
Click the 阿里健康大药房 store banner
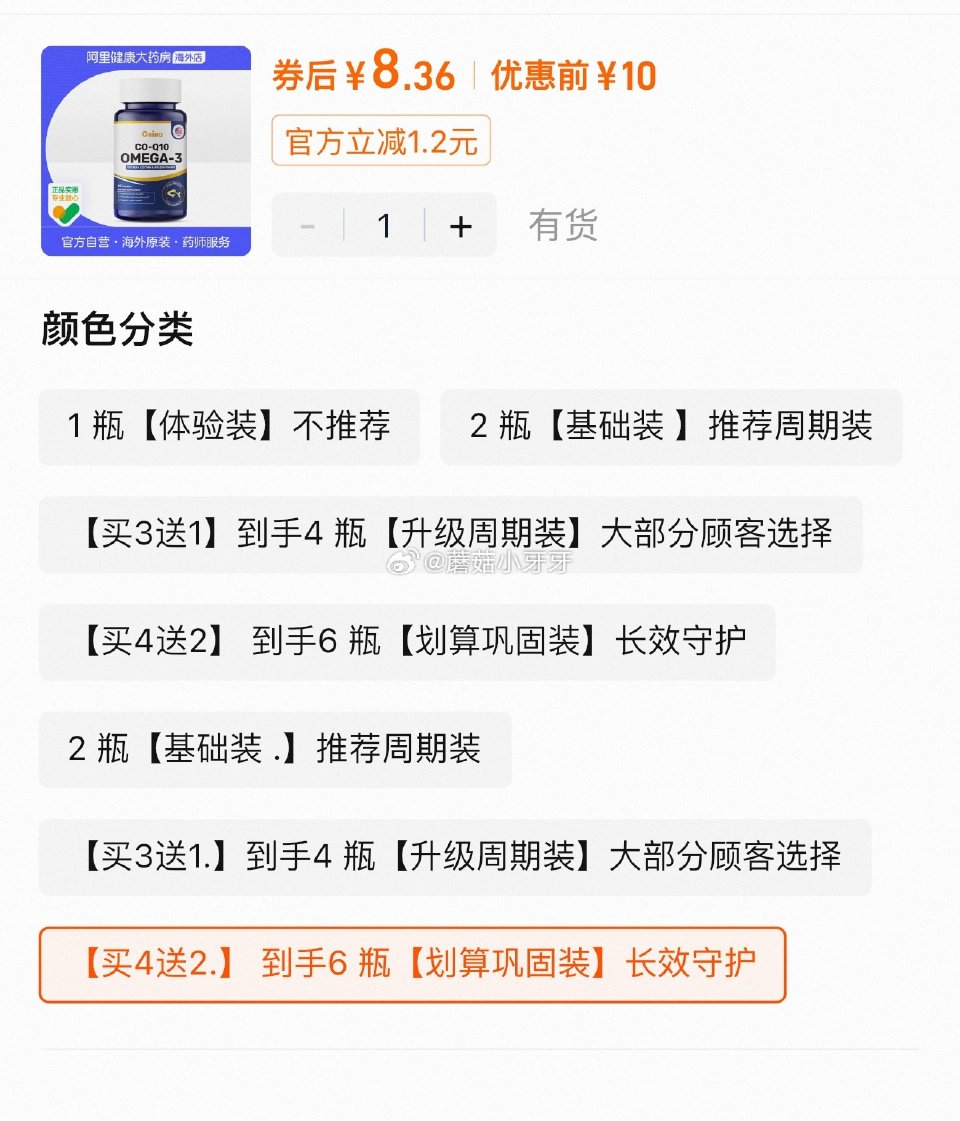(x=130, y=58)
